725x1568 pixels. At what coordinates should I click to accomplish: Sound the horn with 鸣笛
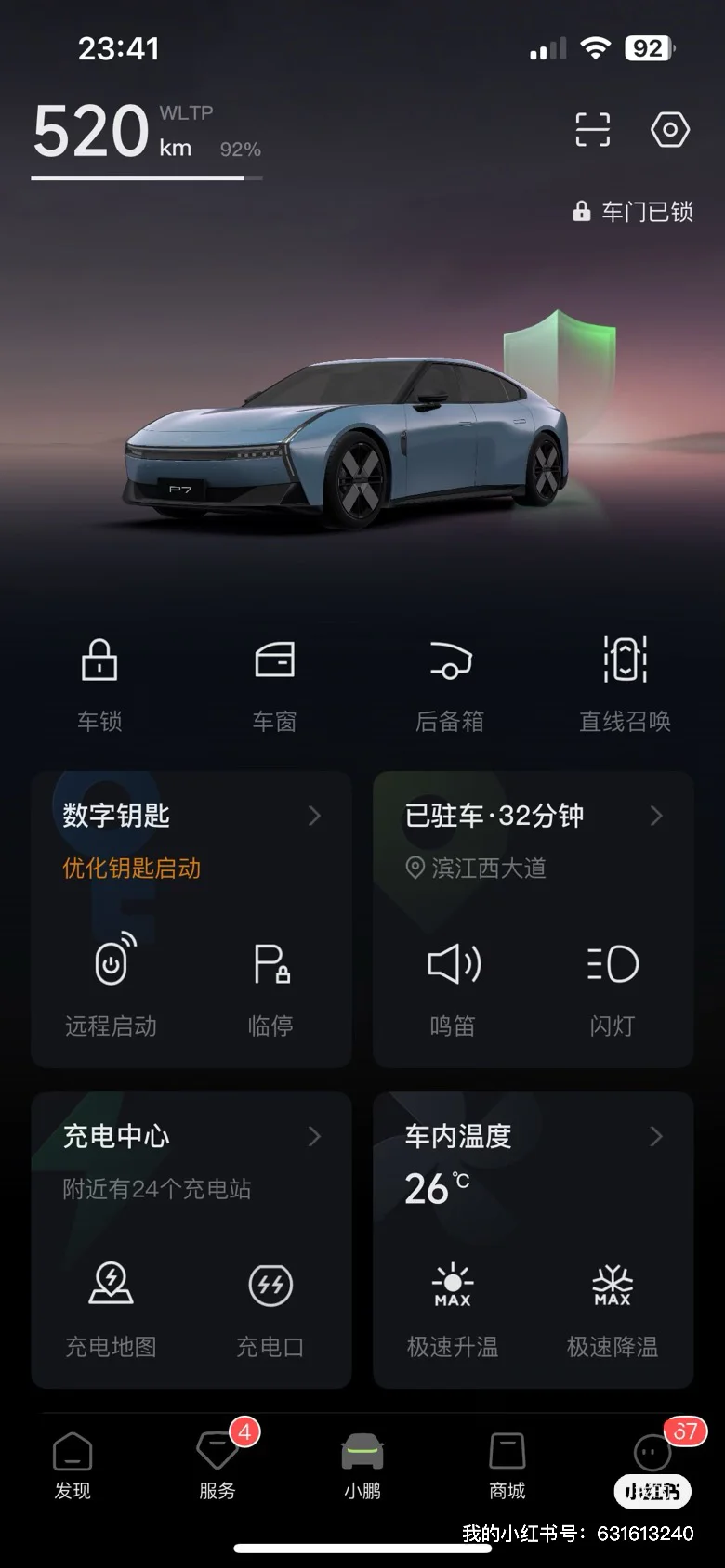coord(453,988)
